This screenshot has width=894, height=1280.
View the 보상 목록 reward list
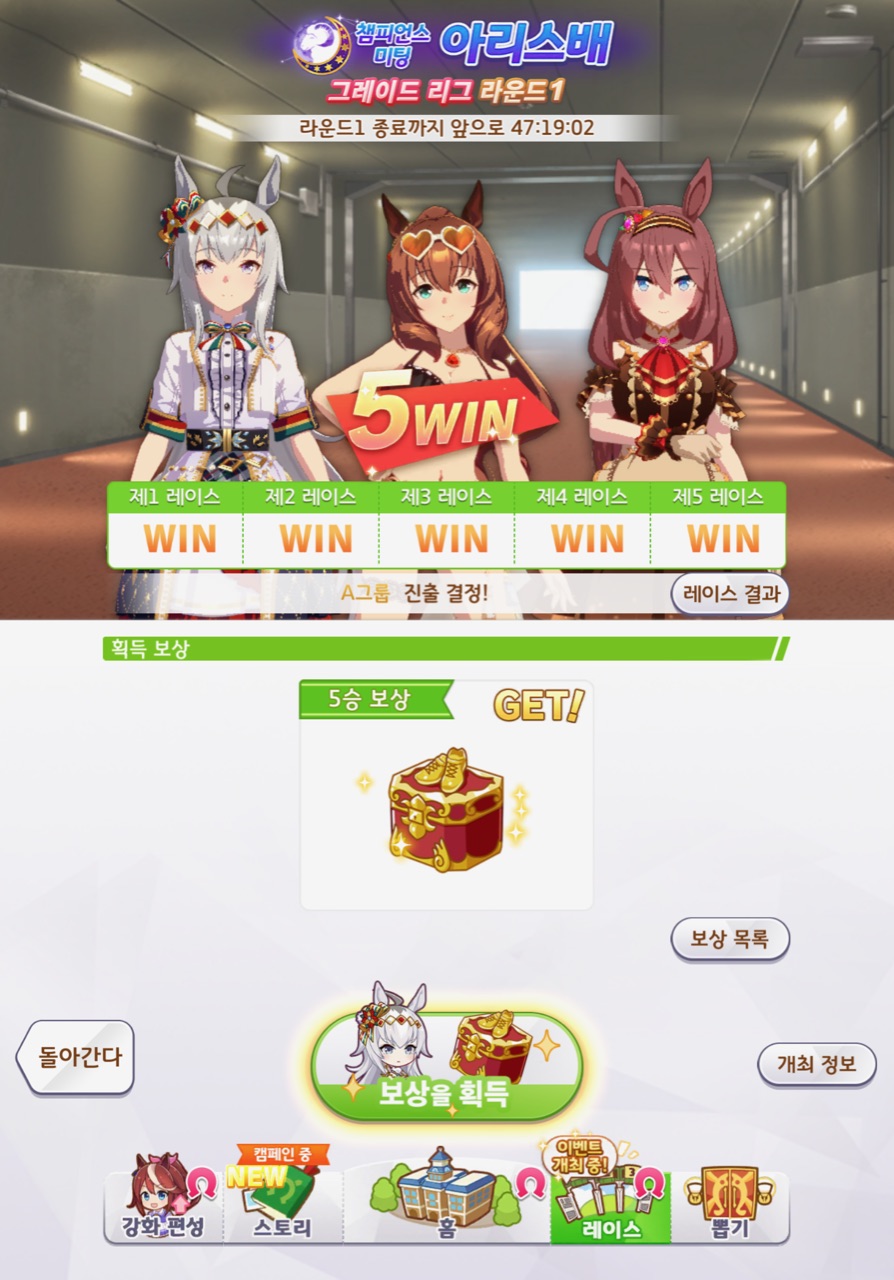(x=730, y=939)
